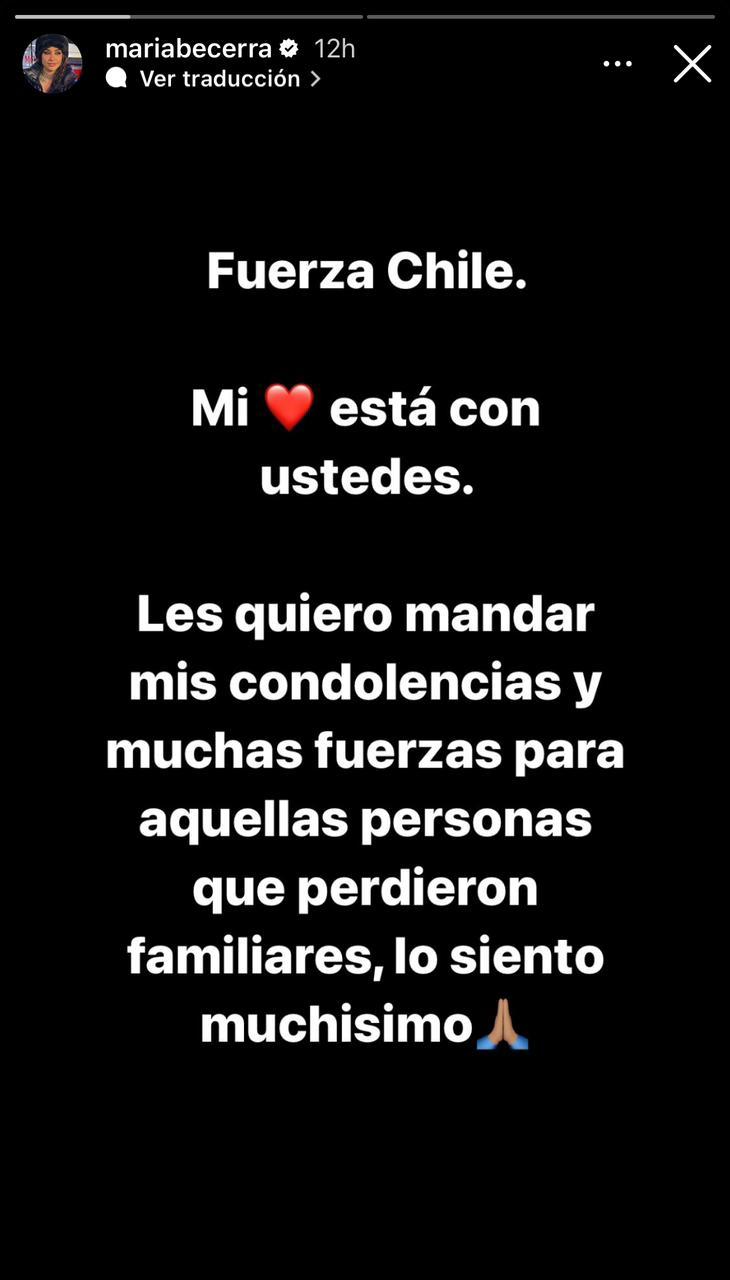The width and height of the screenshot is (730, 1280).
Task: Tap the Fuerza Chile headline text
Action: coord(365,268)
